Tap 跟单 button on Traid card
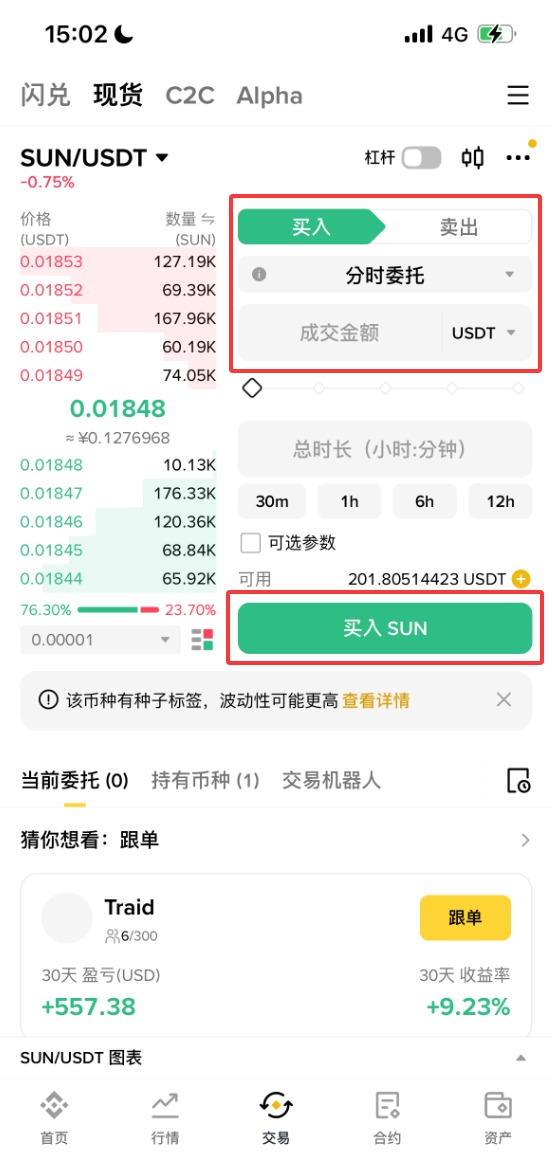 [465, 918]
